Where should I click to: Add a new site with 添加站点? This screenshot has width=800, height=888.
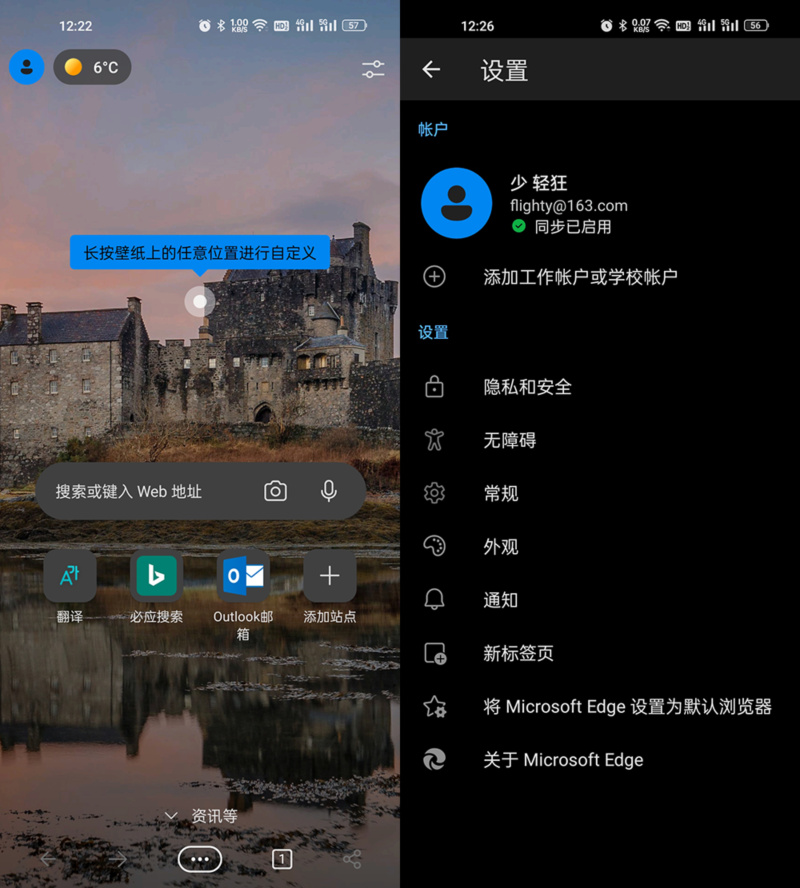329,577
